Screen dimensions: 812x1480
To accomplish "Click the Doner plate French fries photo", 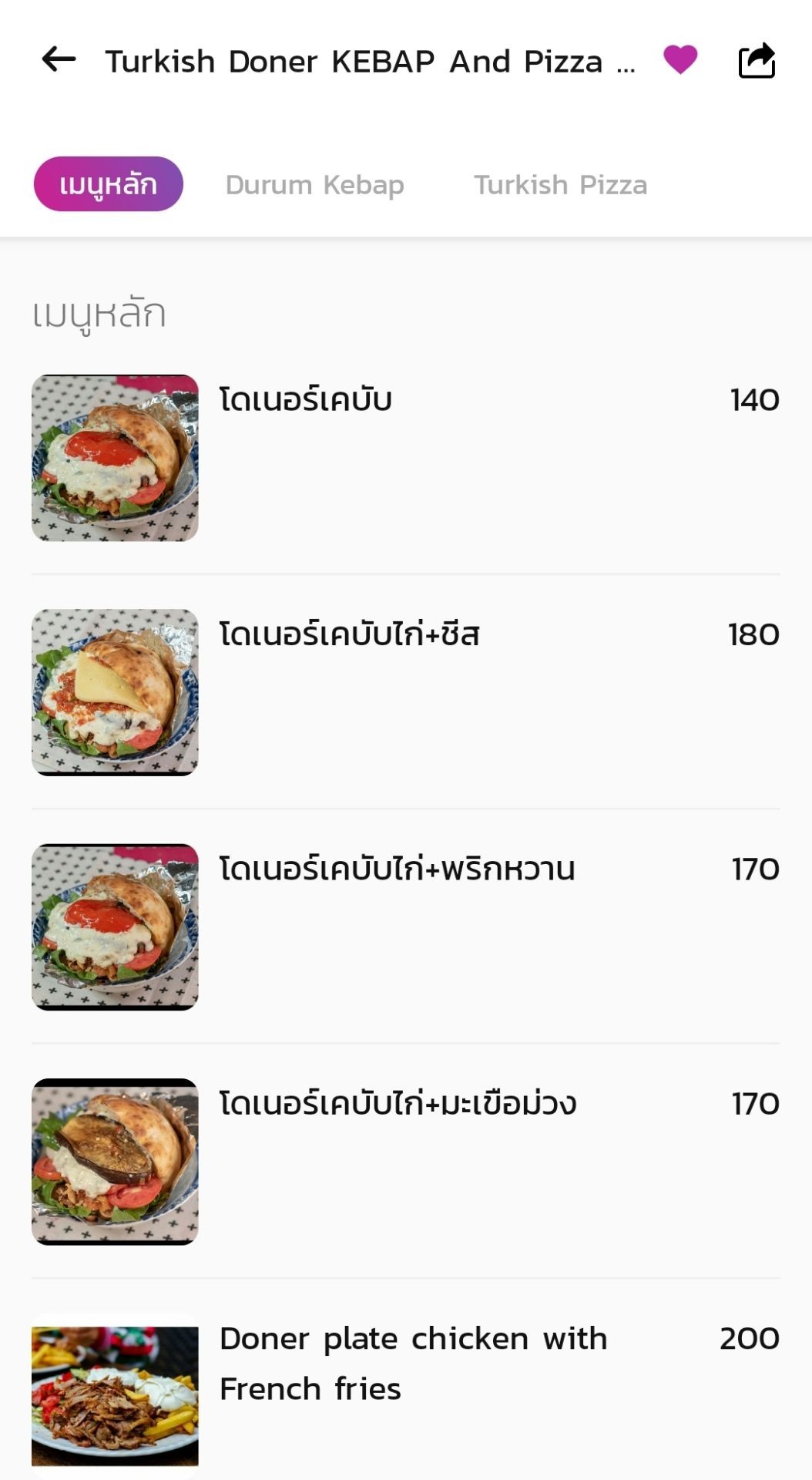I will point(116,1395).
